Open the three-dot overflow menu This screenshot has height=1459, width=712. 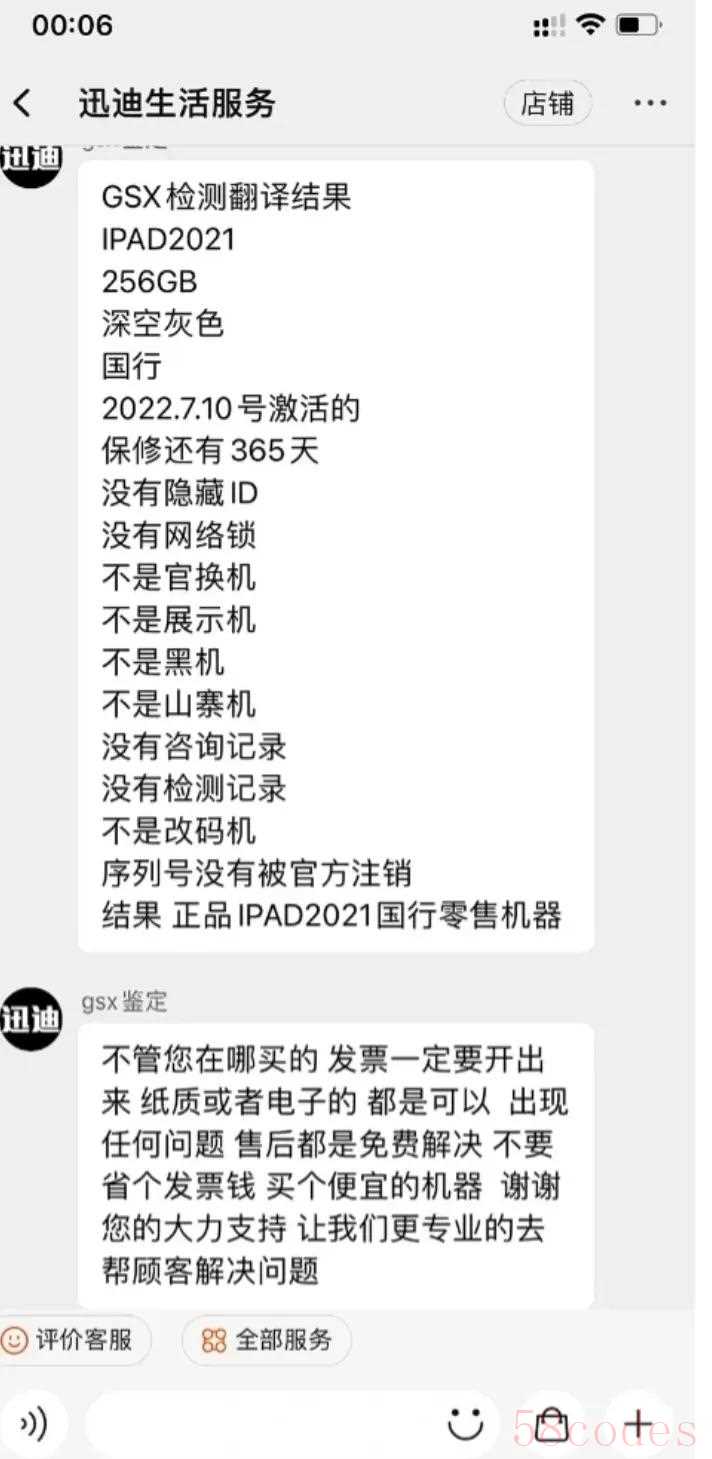(x=650, y=103)
